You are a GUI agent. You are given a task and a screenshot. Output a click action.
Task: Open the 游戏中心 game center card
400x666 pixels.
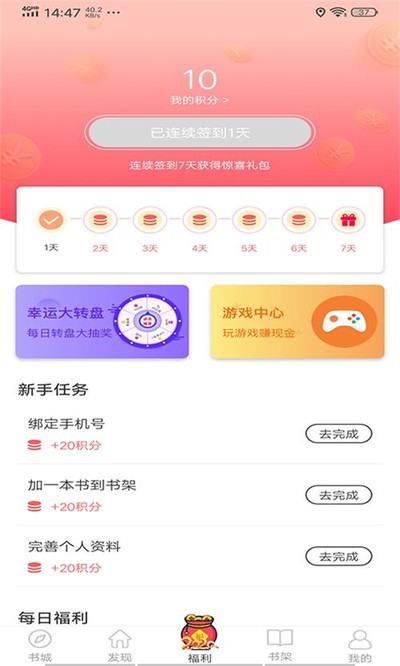pos(297,322)
